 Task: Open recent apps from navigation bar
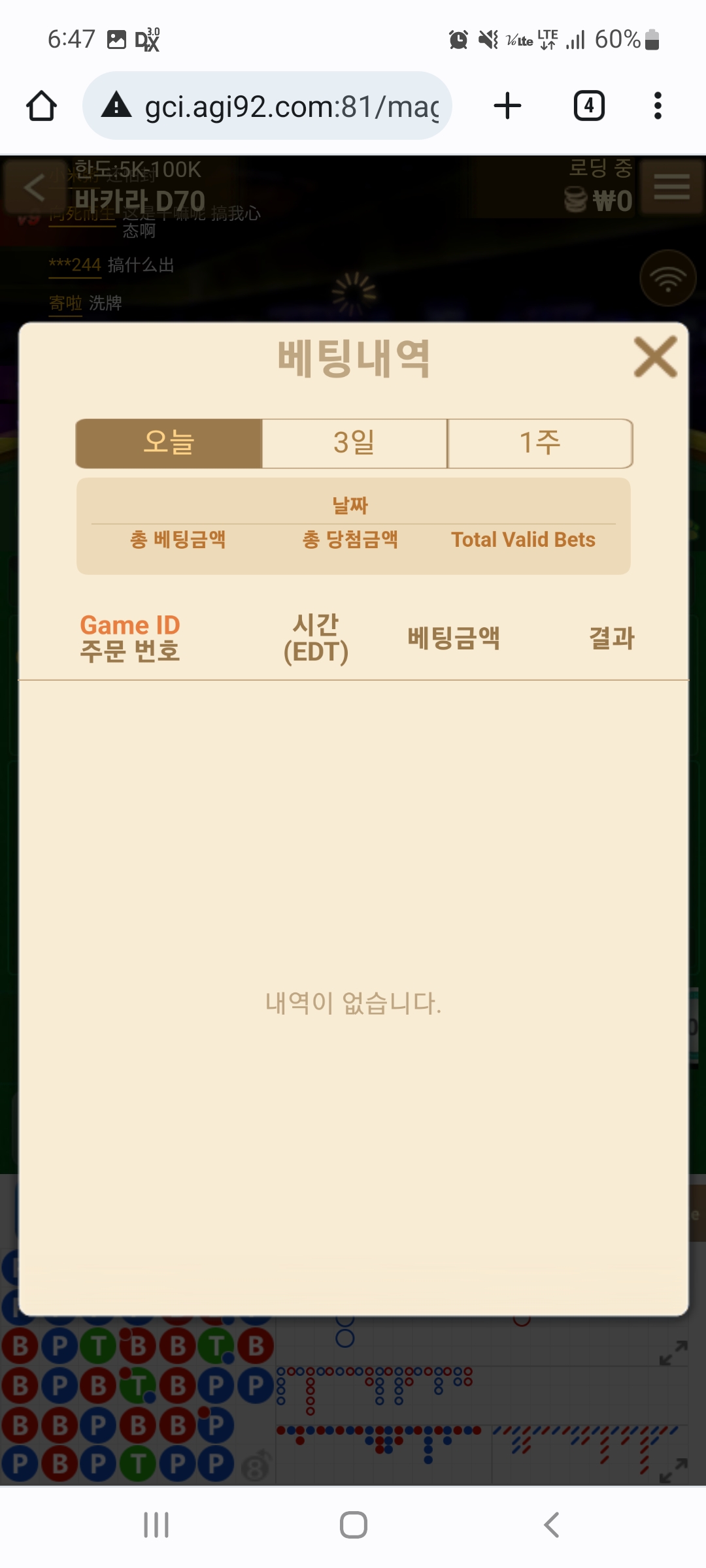(156, 1525)
